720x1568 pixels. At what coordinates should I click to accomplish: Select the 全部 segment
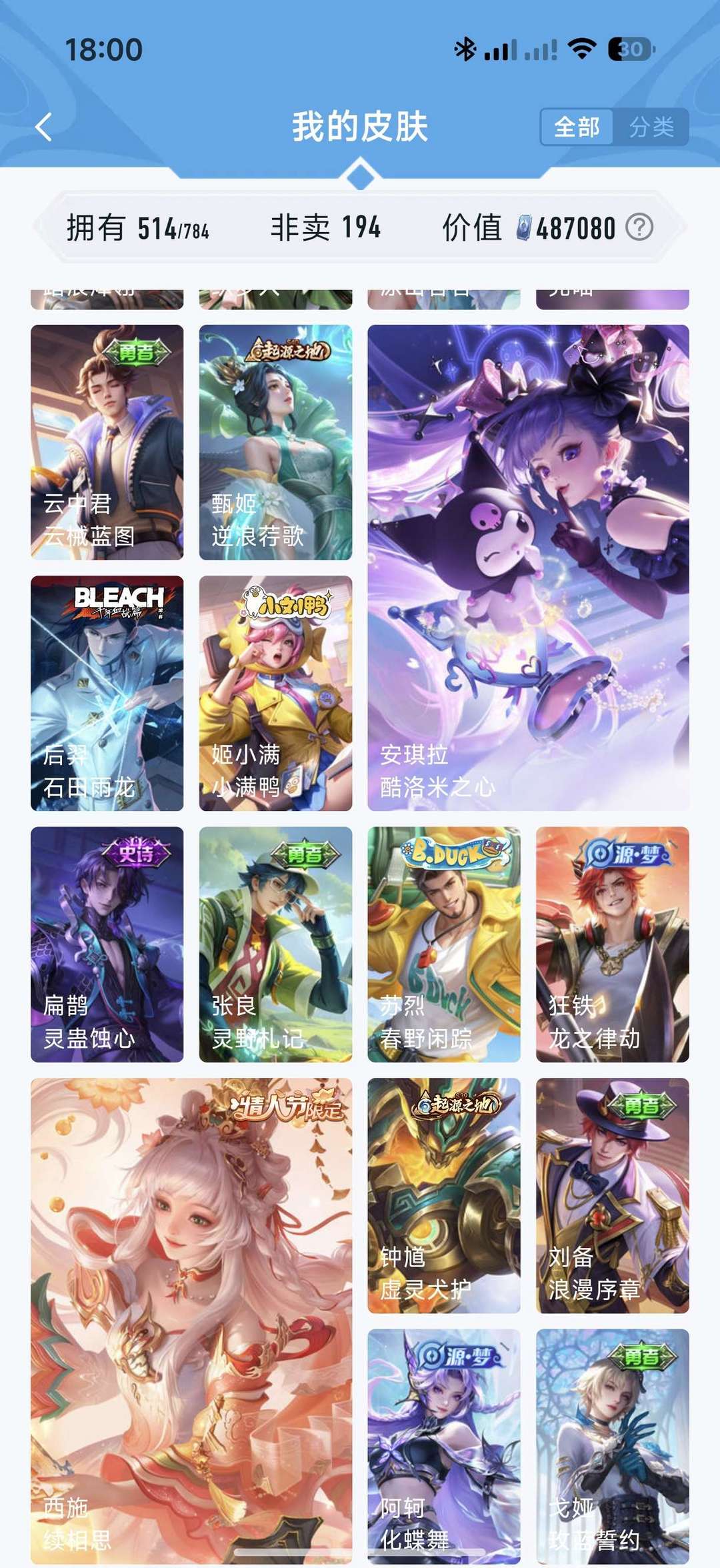[577, 127]
